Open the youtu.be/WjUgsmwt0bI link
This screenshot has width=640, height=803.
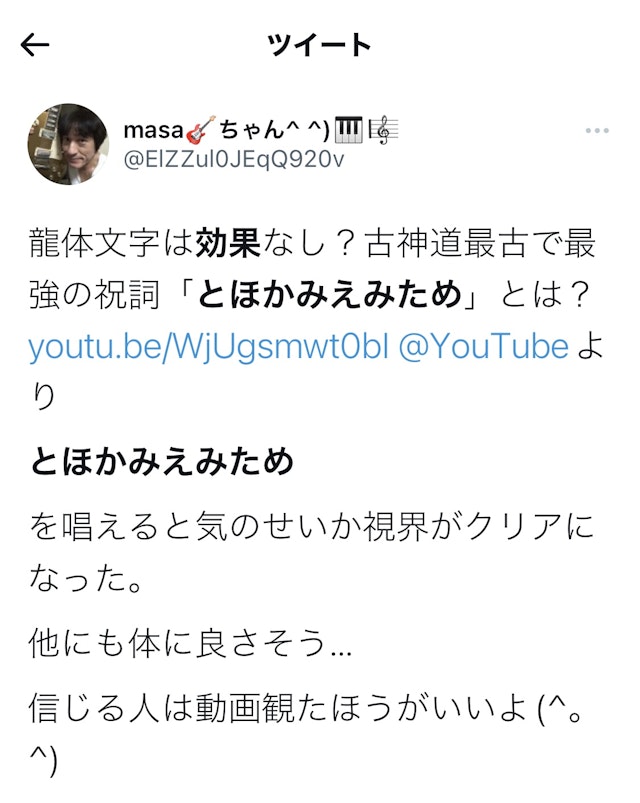pos(208,347)
